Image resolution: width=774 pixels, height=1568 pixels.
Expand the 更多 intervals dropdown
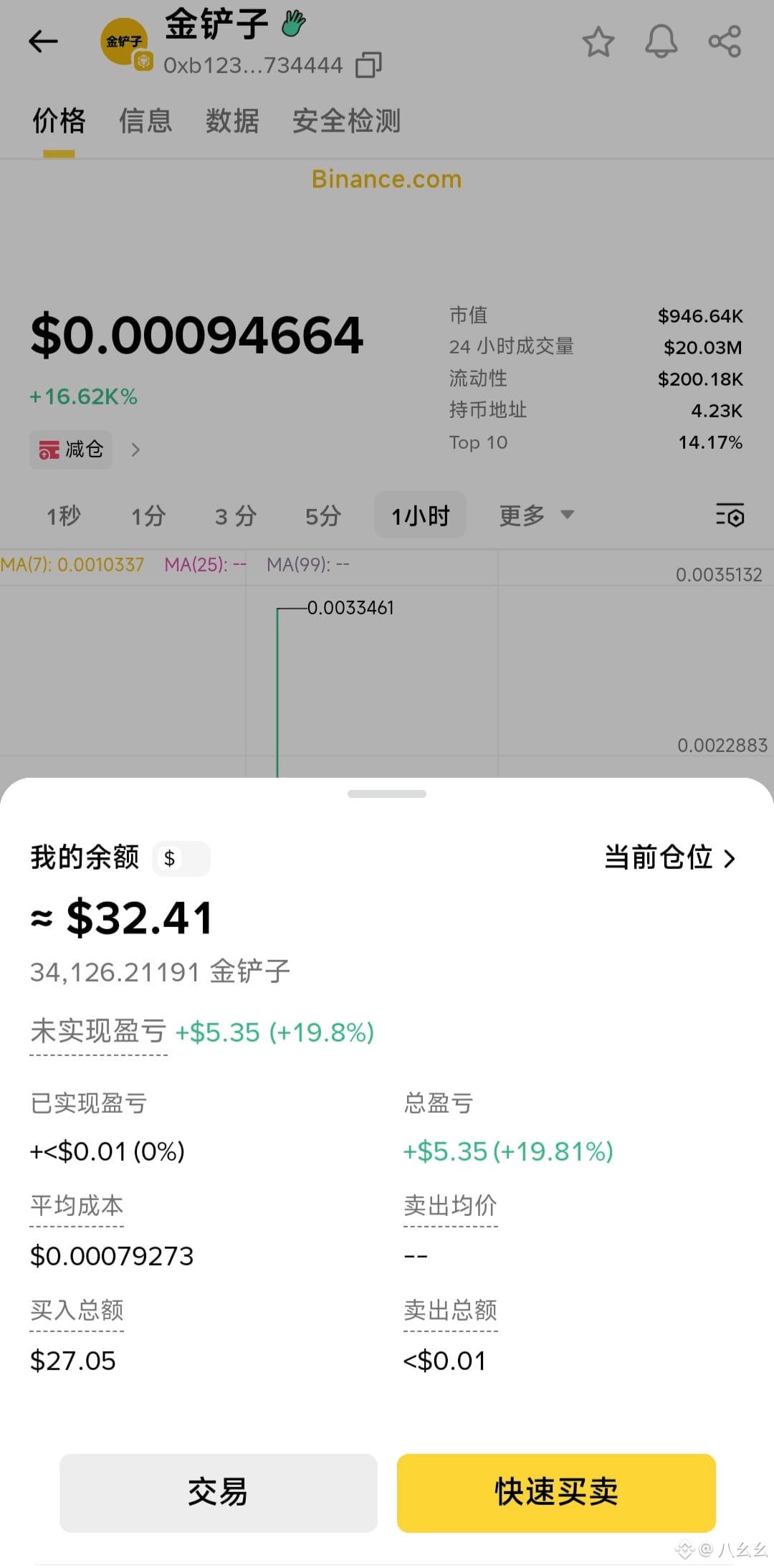pyautogui.click(x=536, y=515)
